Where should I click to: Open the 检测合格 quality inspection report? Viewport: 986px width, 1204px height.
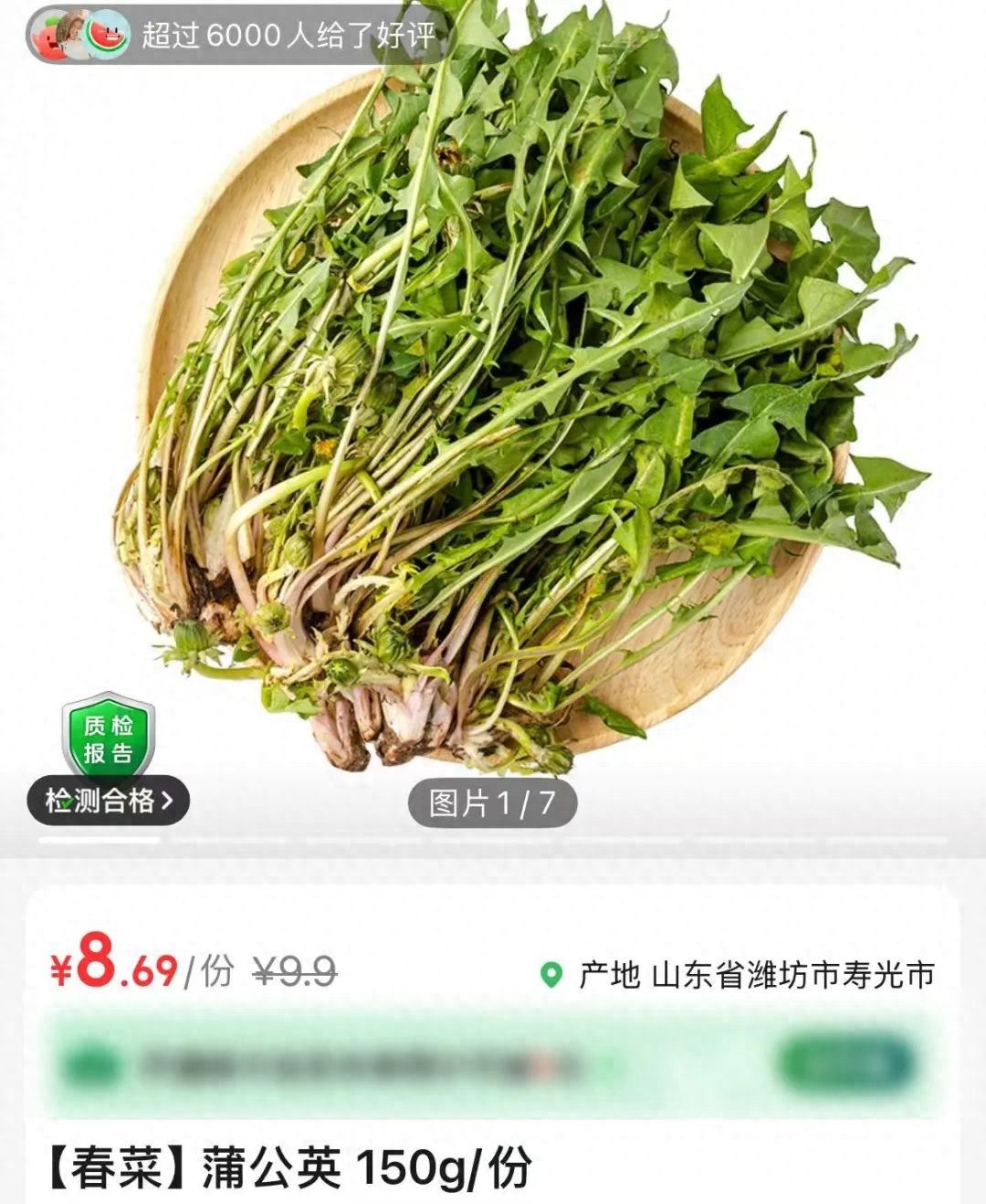point(109,801)
